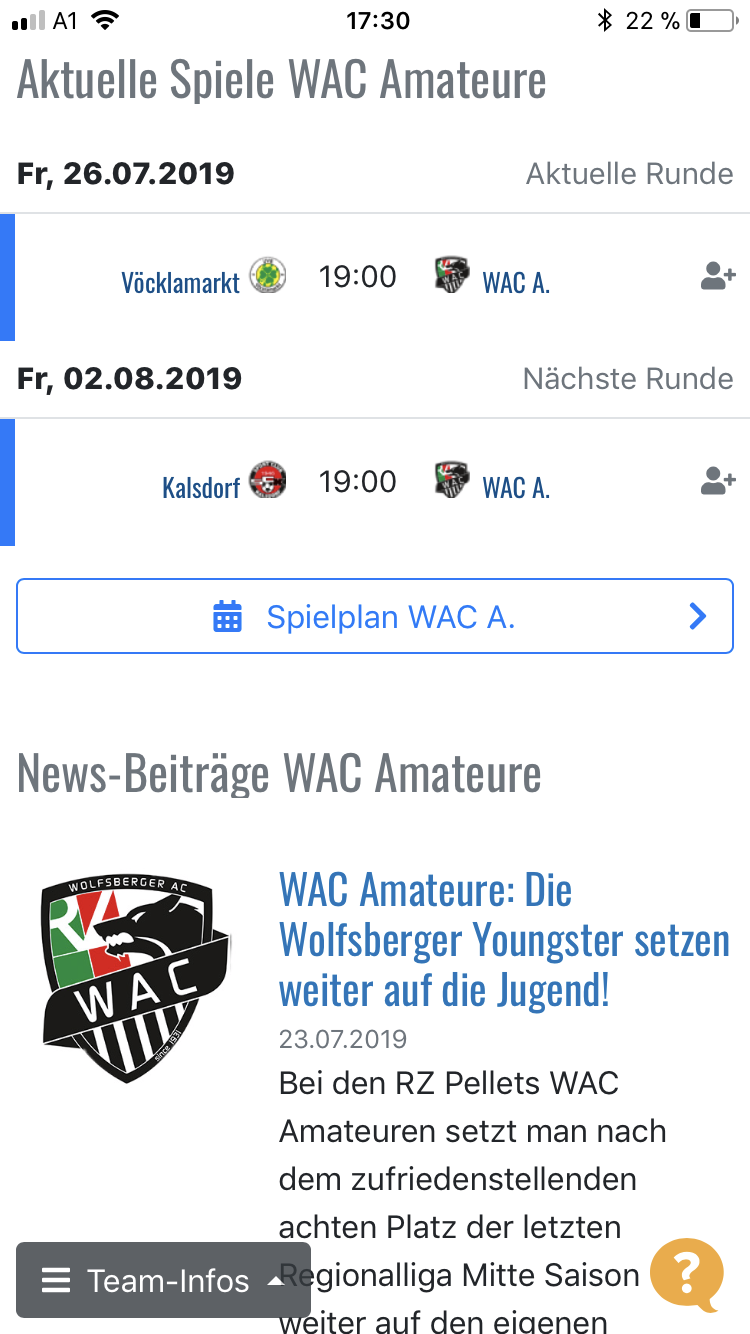Expand the Team-Infos menu
Image resolution: width=750 pixels, height=1334 pixels.
click(x=163, y=1280)
